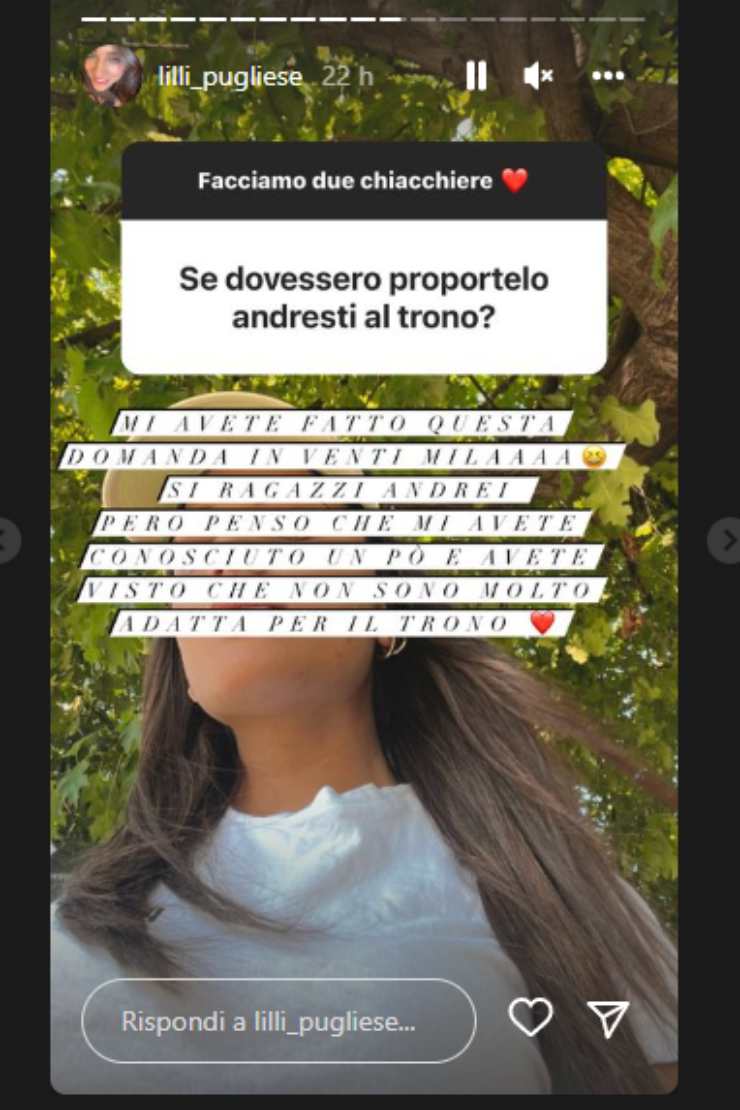Unmute the story audio

(x=538, y=76)
